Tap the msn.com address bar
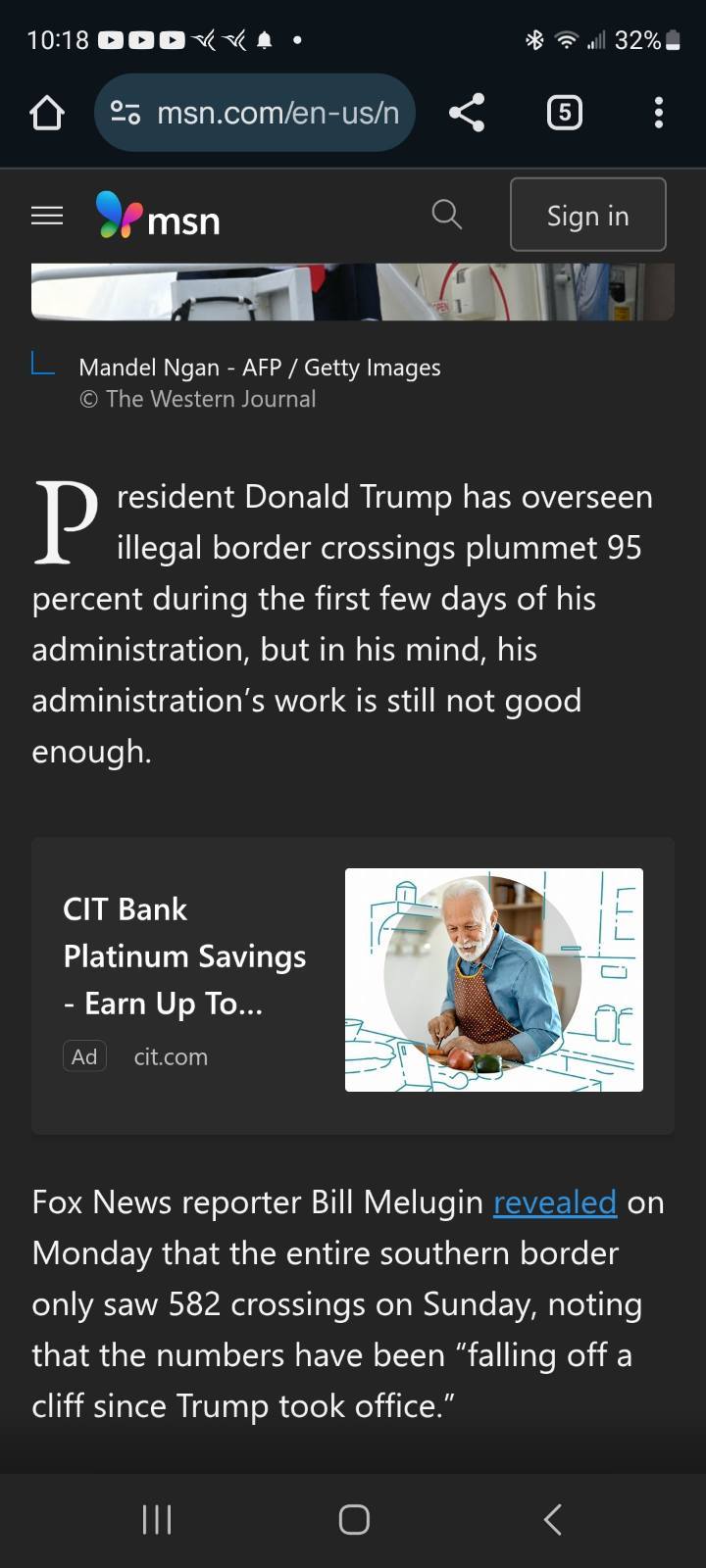706x1568 pixels. click(255, 113)
